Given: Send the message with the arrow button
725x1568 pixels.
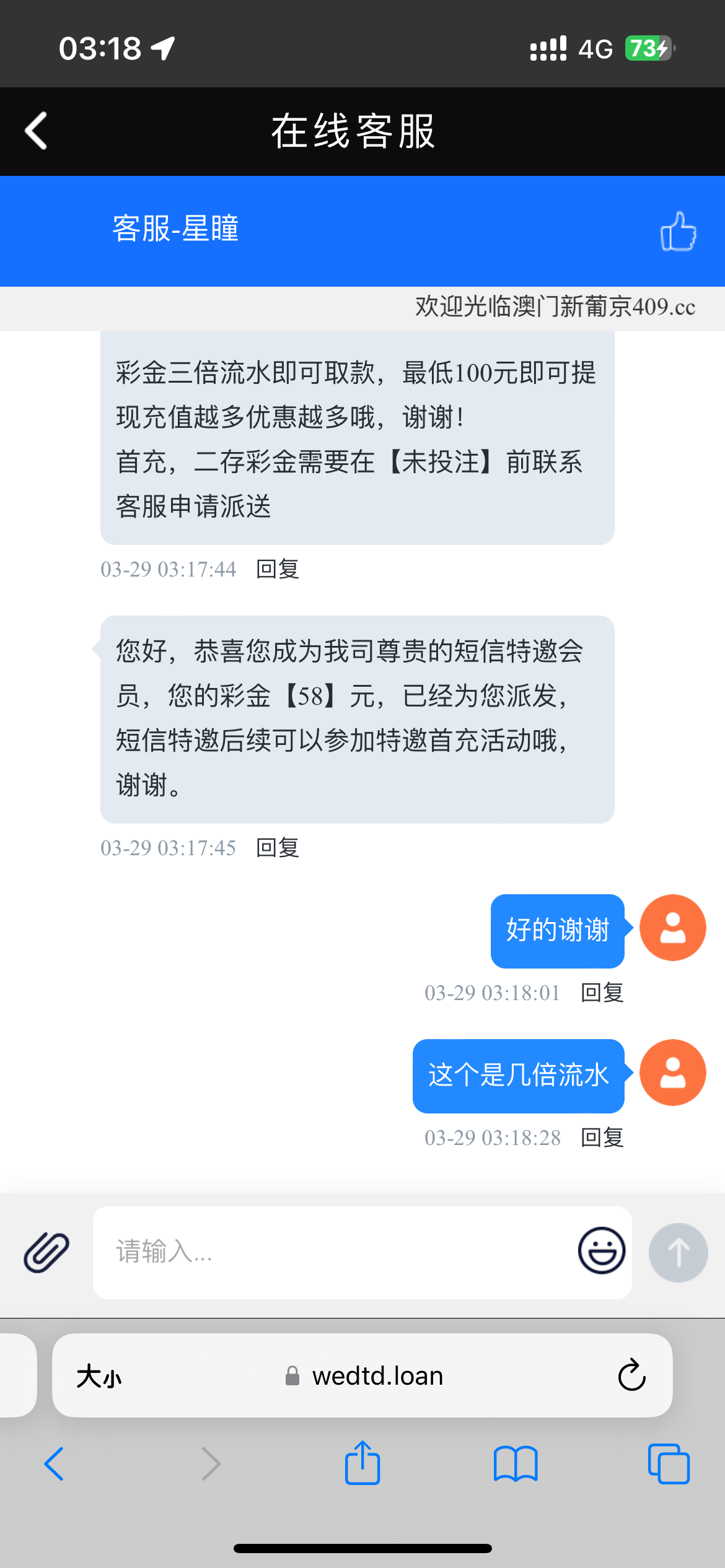Looking at the screenshot, I should [x=678, y=1252].
